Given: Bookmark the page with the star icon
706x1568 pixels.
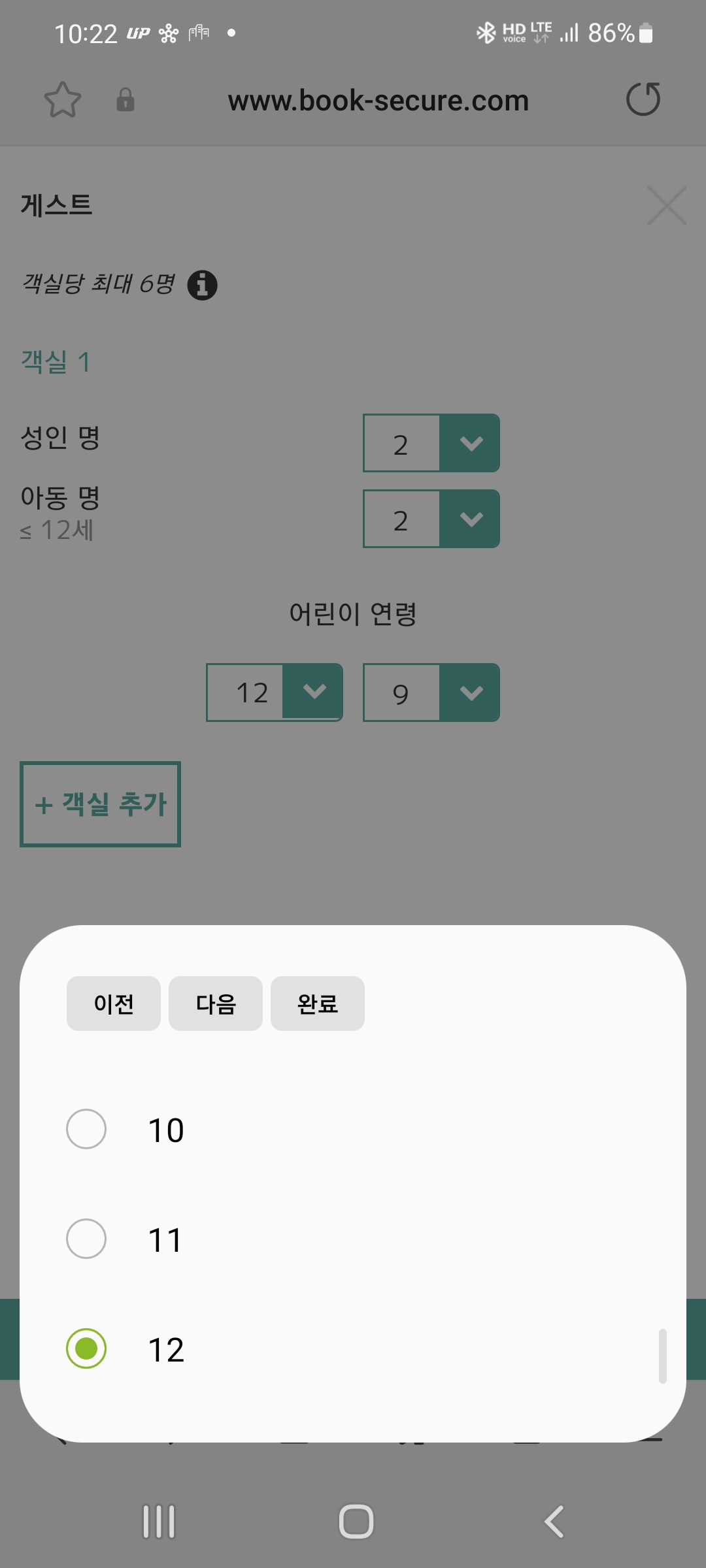Looking at the screenshot, I should (63, 100).
